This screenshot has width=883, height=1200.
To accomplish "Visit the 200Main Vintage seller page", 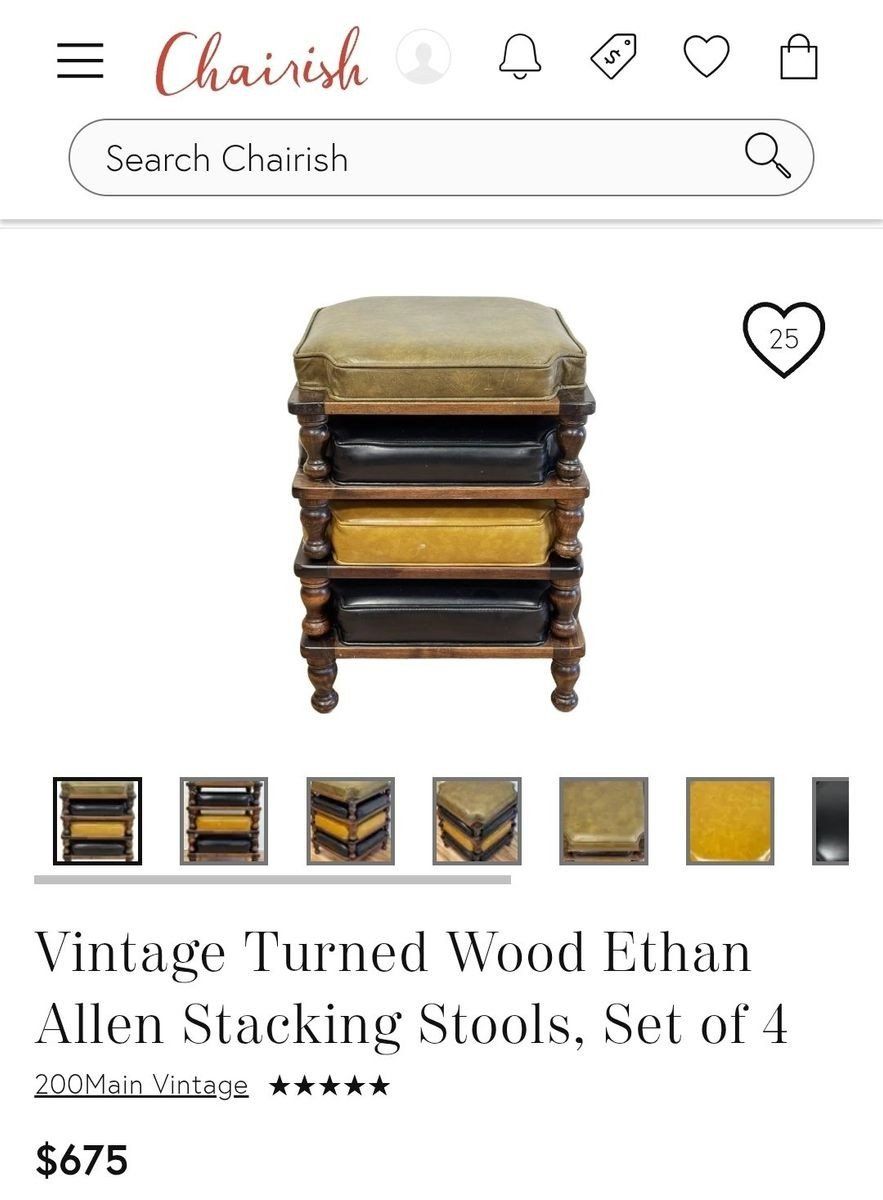I will coord(141,1085).
